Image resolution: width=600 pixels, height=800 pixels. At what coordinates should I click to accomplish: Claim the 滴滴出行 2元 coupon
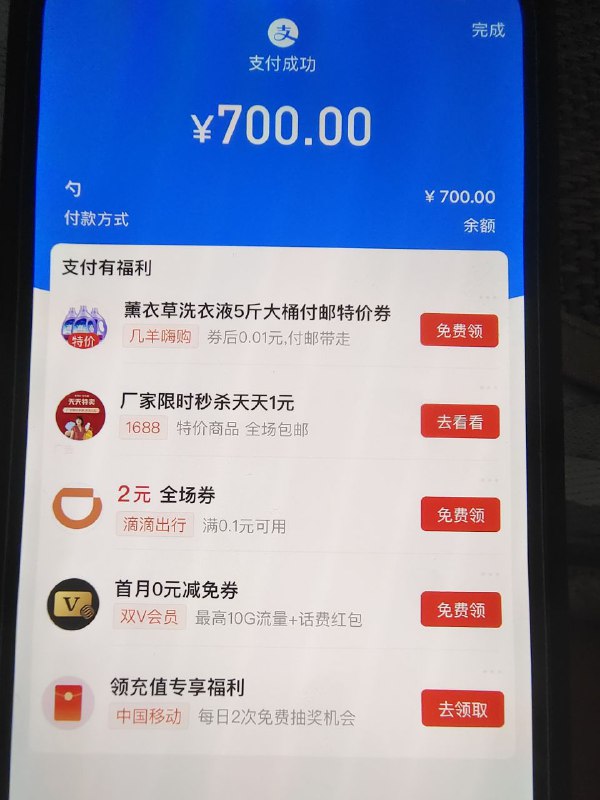[x=460, y=515]
